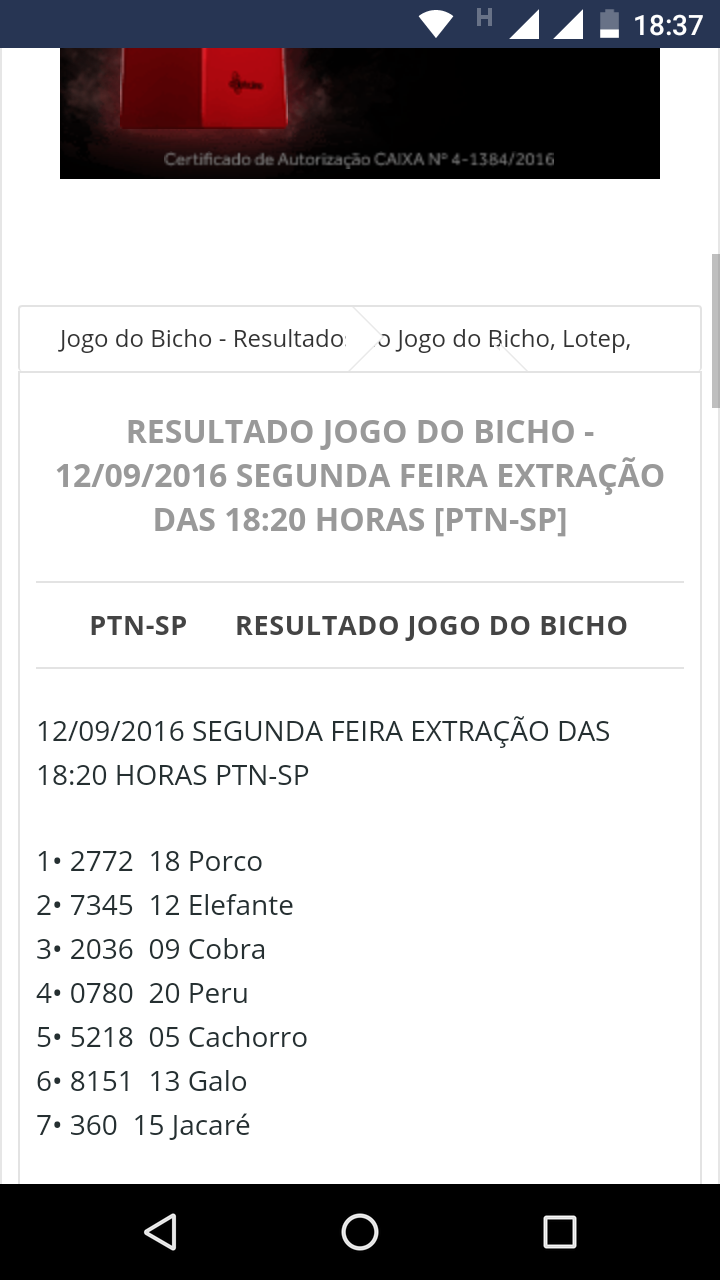The width and height of the screenshot is (720, 1280).
Task: Open the CAIXA certificate ad banner
Action: coord(360,113)
